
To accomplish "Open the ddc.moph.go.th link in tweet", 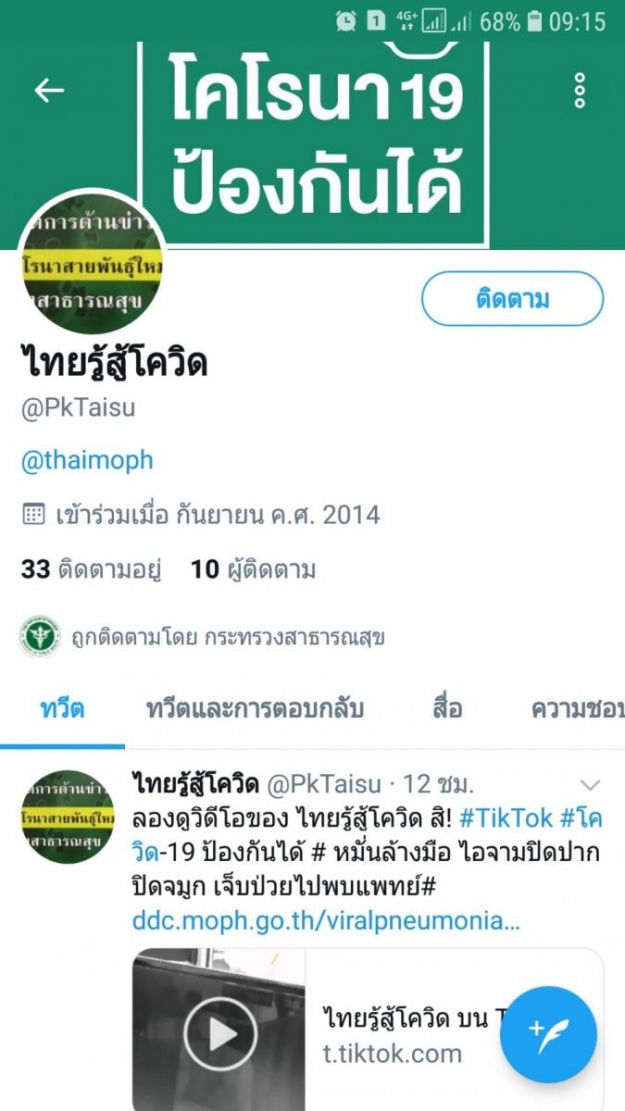I will pos(327,922).
